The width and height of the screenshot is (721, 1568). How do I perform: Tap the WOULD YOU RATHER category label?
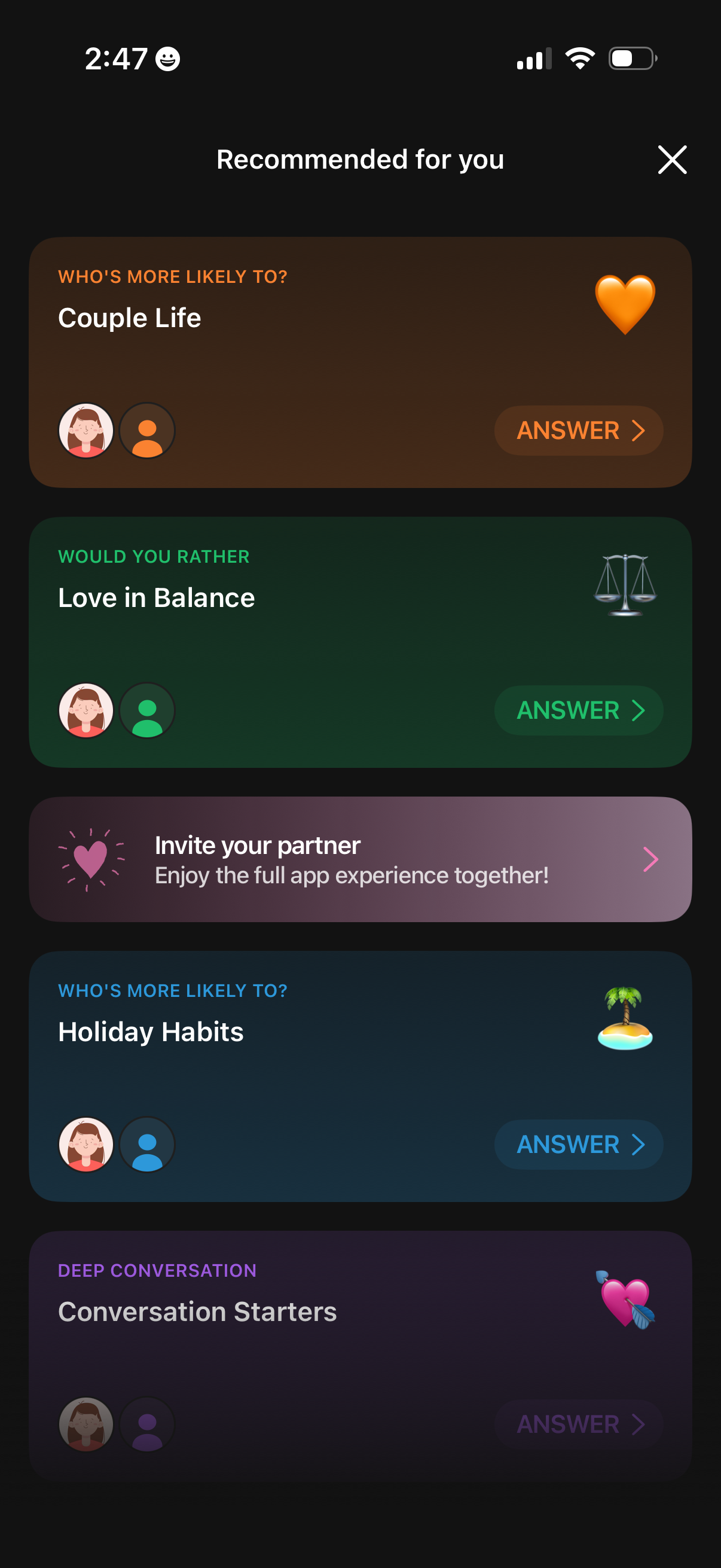pos(153,556)
